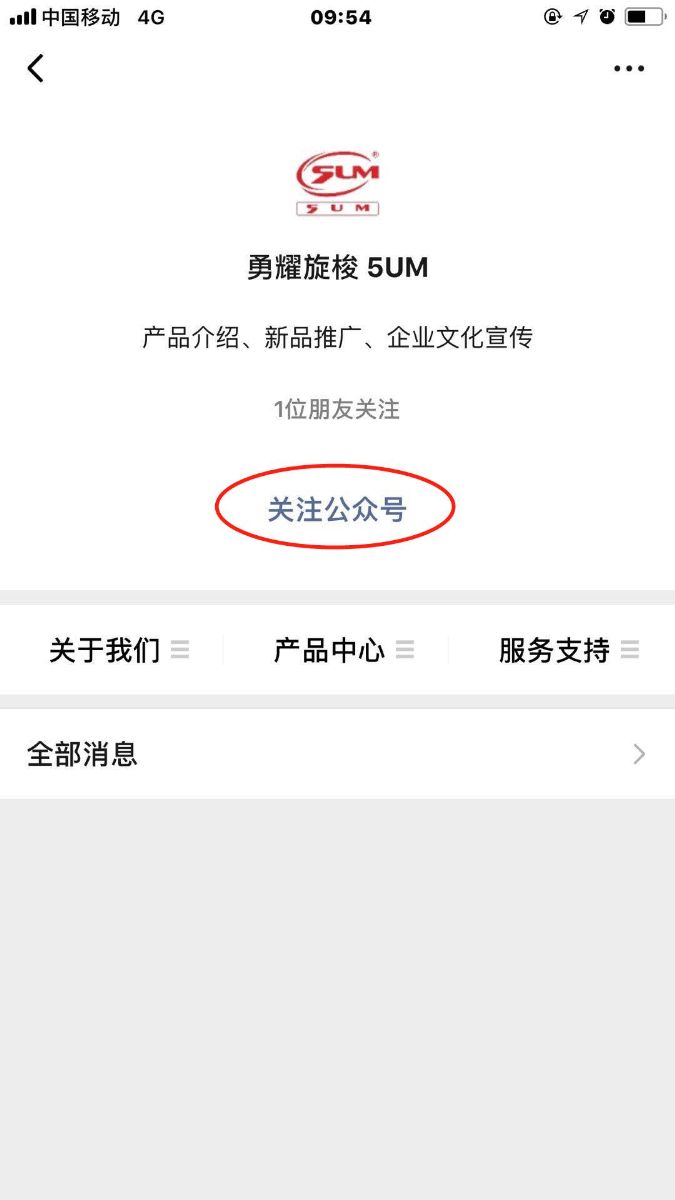Tap 关注公众号 to follow the account

[x=336, y=509]
